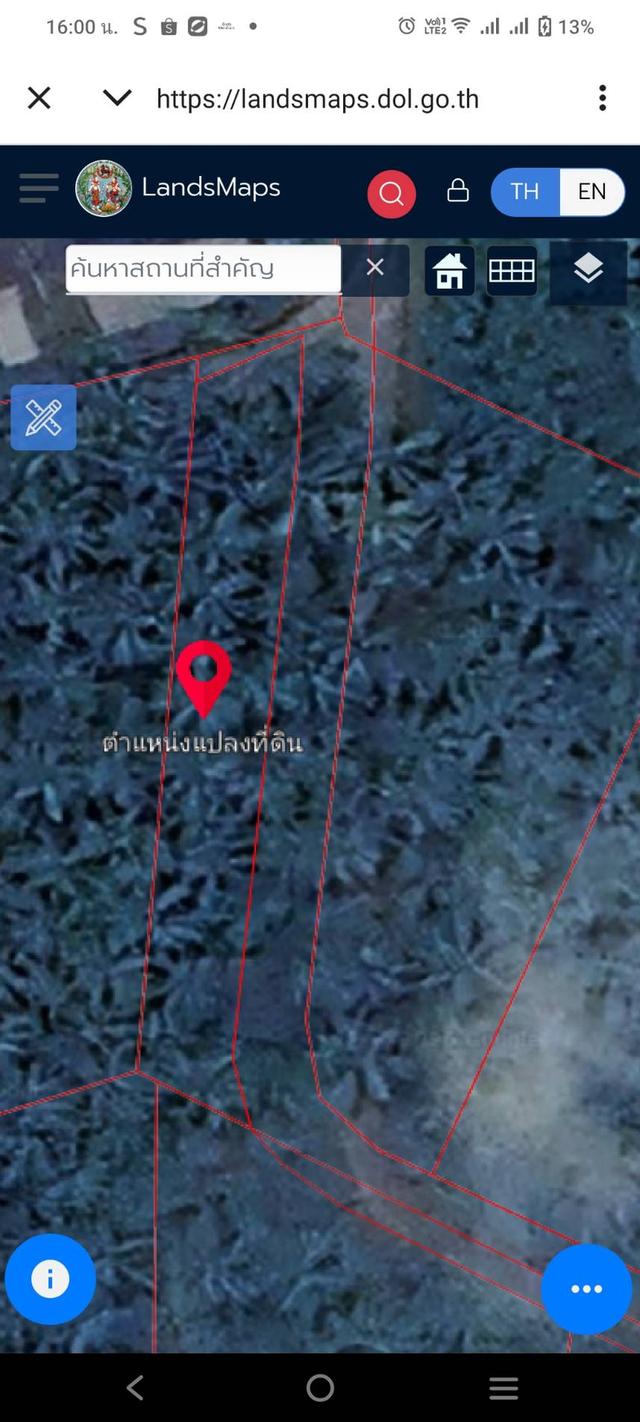Expand the browser's down-chevron menu
The image size is (640, 1422).
point(117,97)
